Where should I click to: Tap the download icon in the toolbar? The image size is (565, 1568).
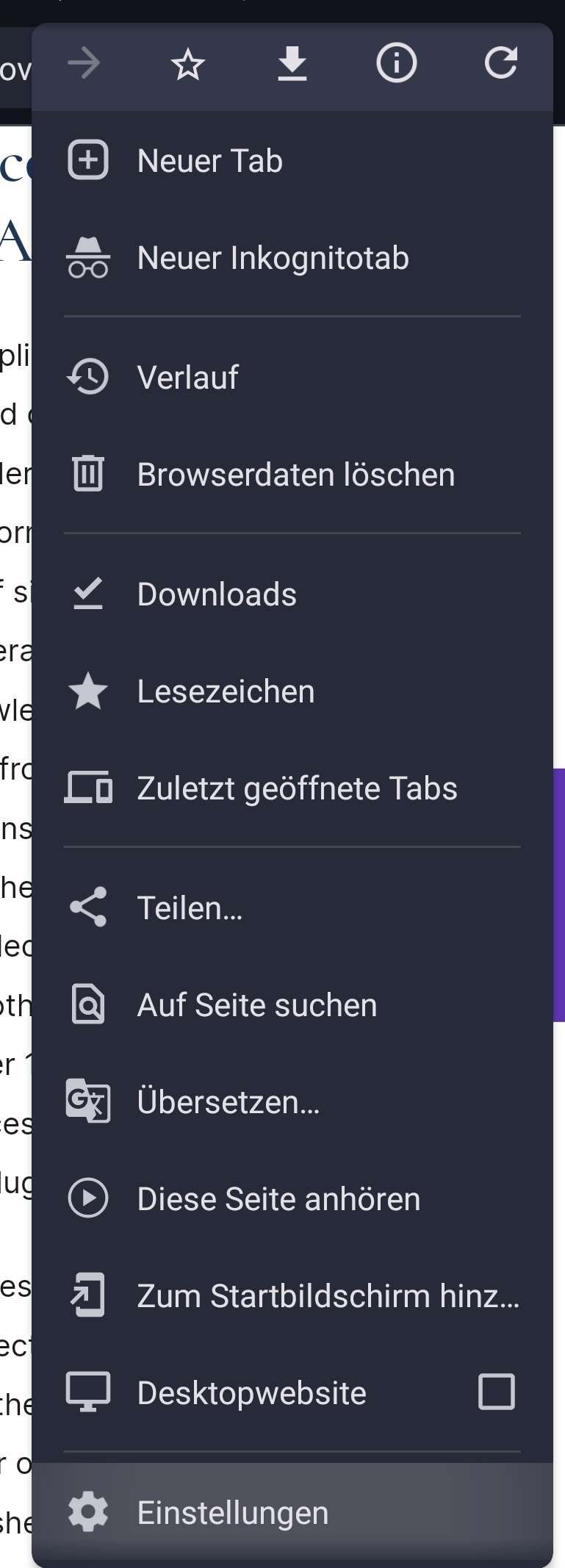pos(292,65)
